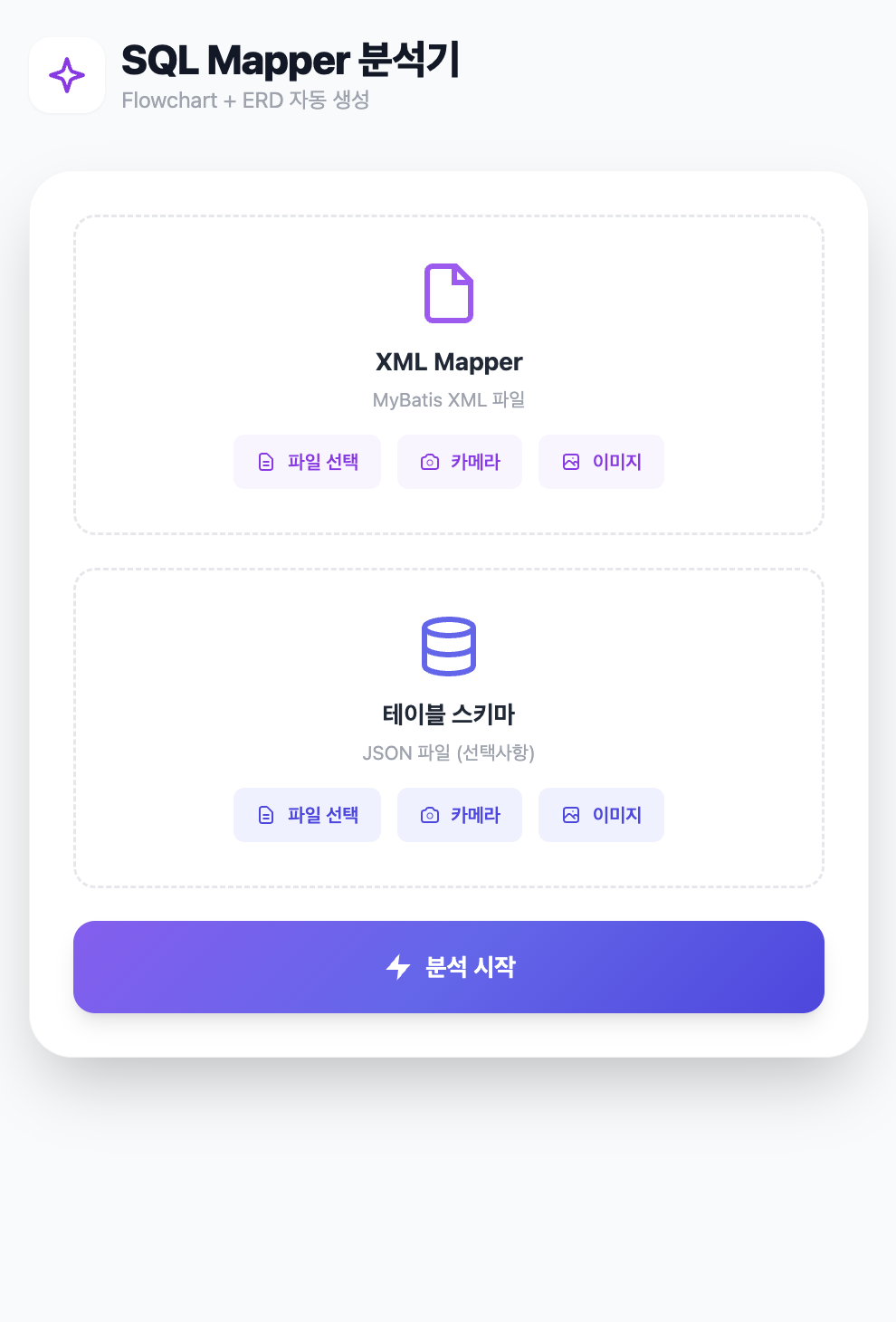Start the analysis with 분석 시작
896x1322 pixels.
(x=449, y=967)
